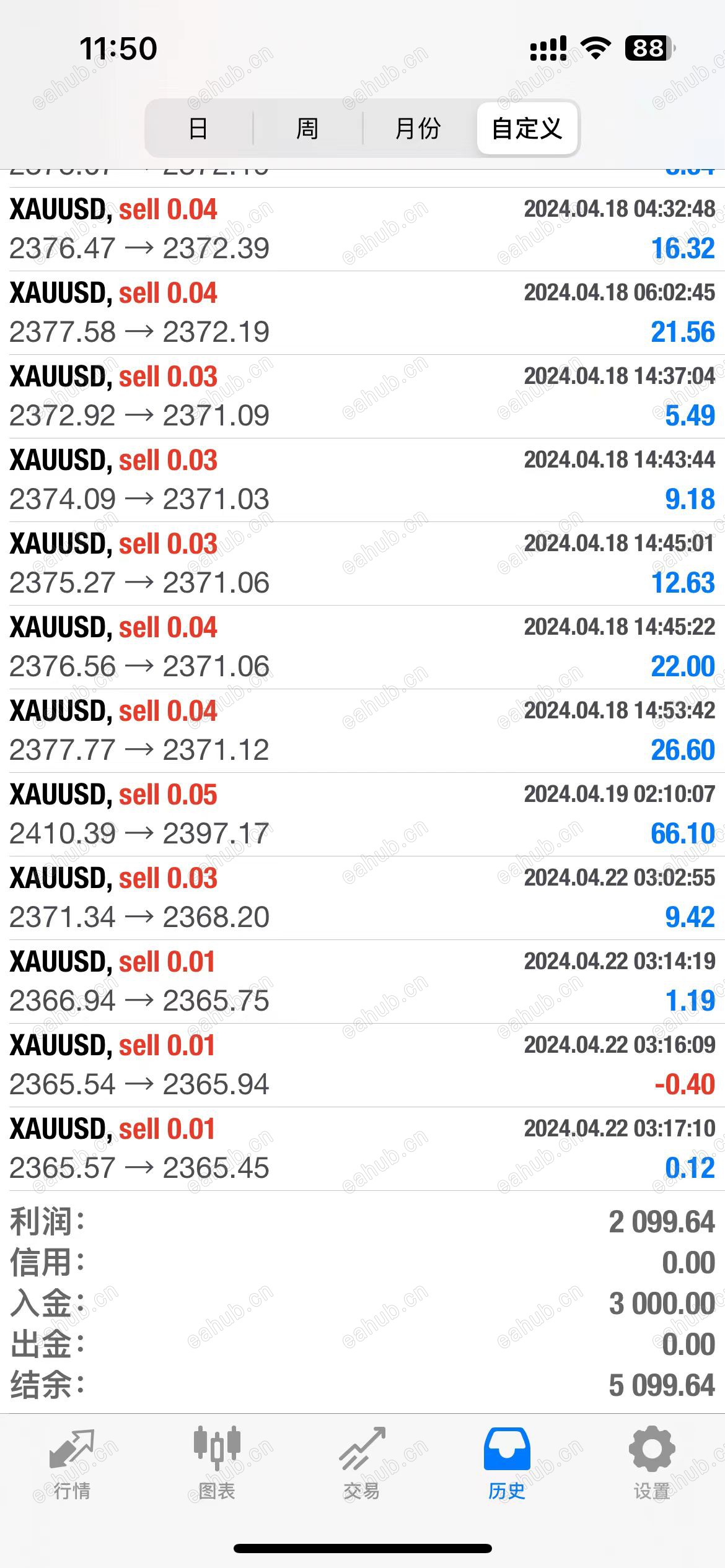Expand the sell trade with 66.10 profit
Viewport: 725px width, 1568px height.
(362, 814)
